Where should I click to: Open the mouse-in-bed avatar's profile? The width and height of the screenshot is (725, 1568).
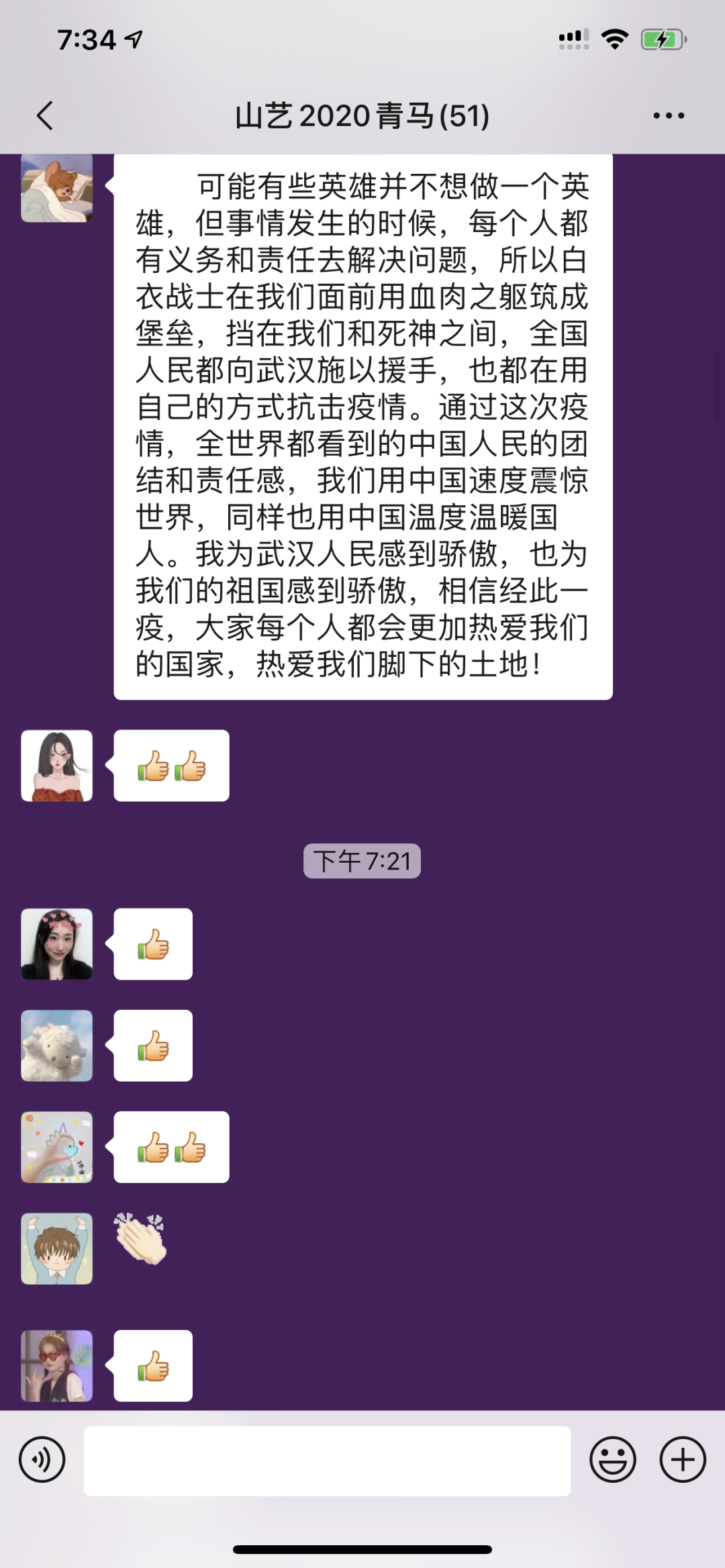(57, 189)
